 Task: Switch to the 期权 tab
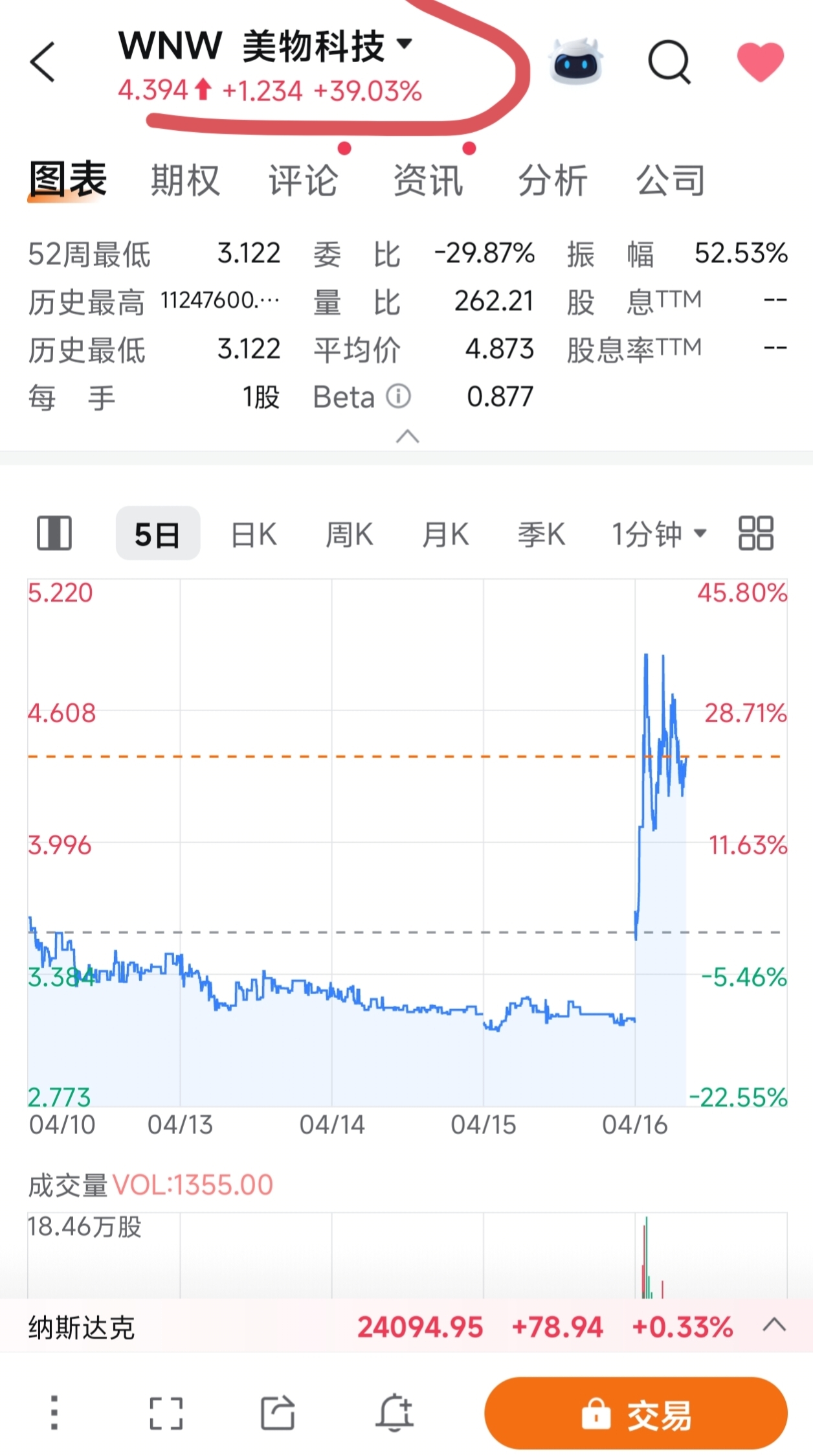pyautogui.click(x=186, y=180)
